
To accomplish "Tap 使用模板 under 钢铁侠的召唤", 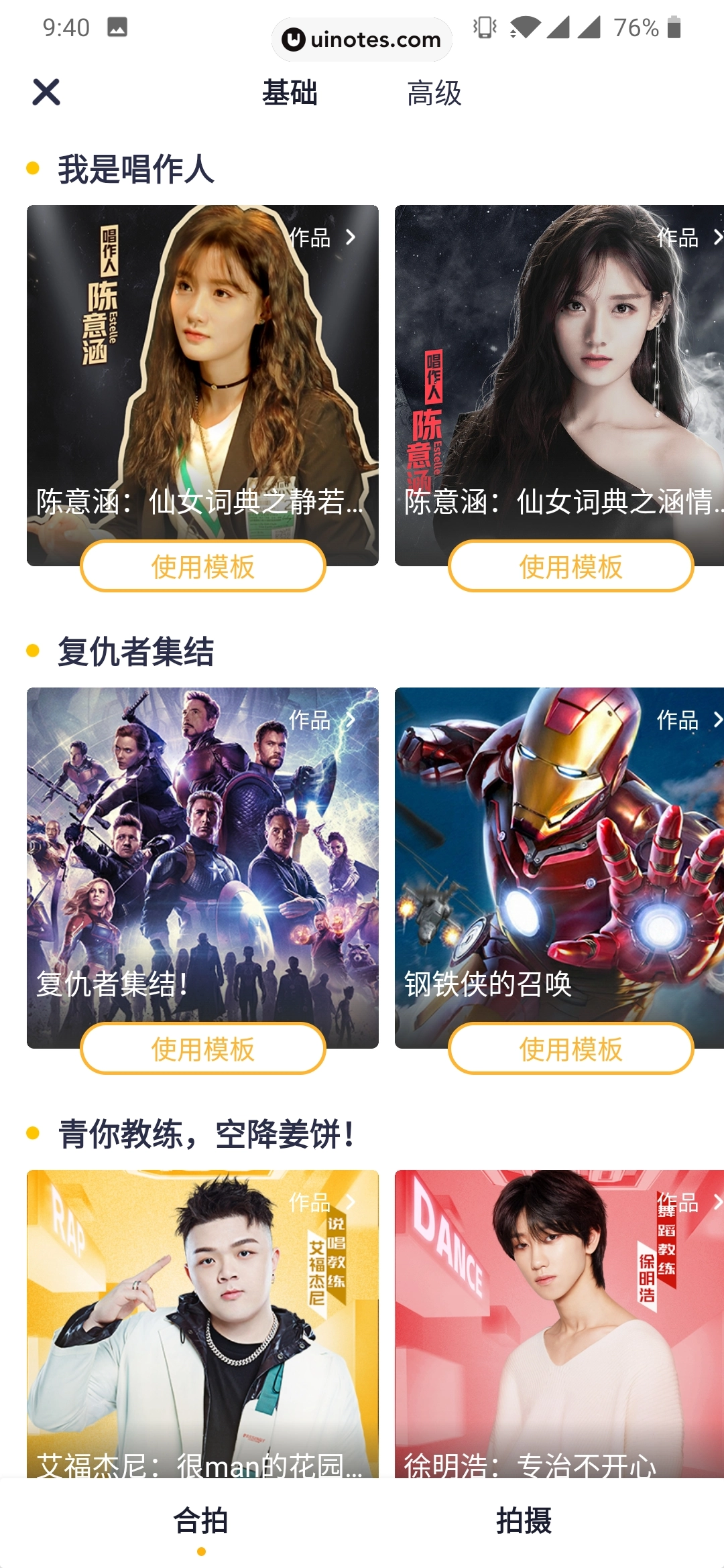I will click(x=570, y=1047).
